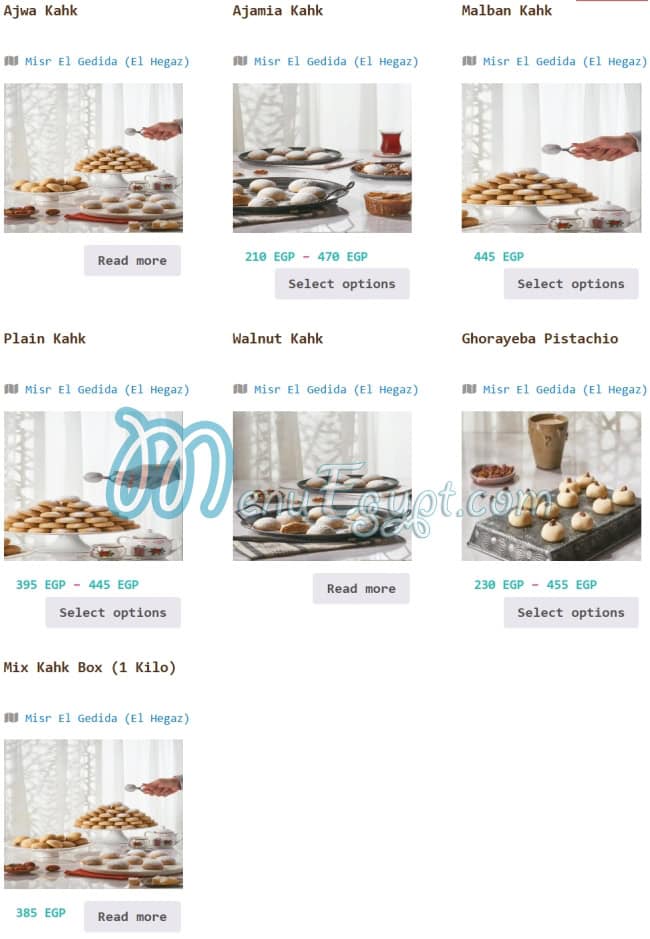Screen dimensions: 650x939
Task: View the Malban Kahk product photo
Action: click(x=551, y=158)
